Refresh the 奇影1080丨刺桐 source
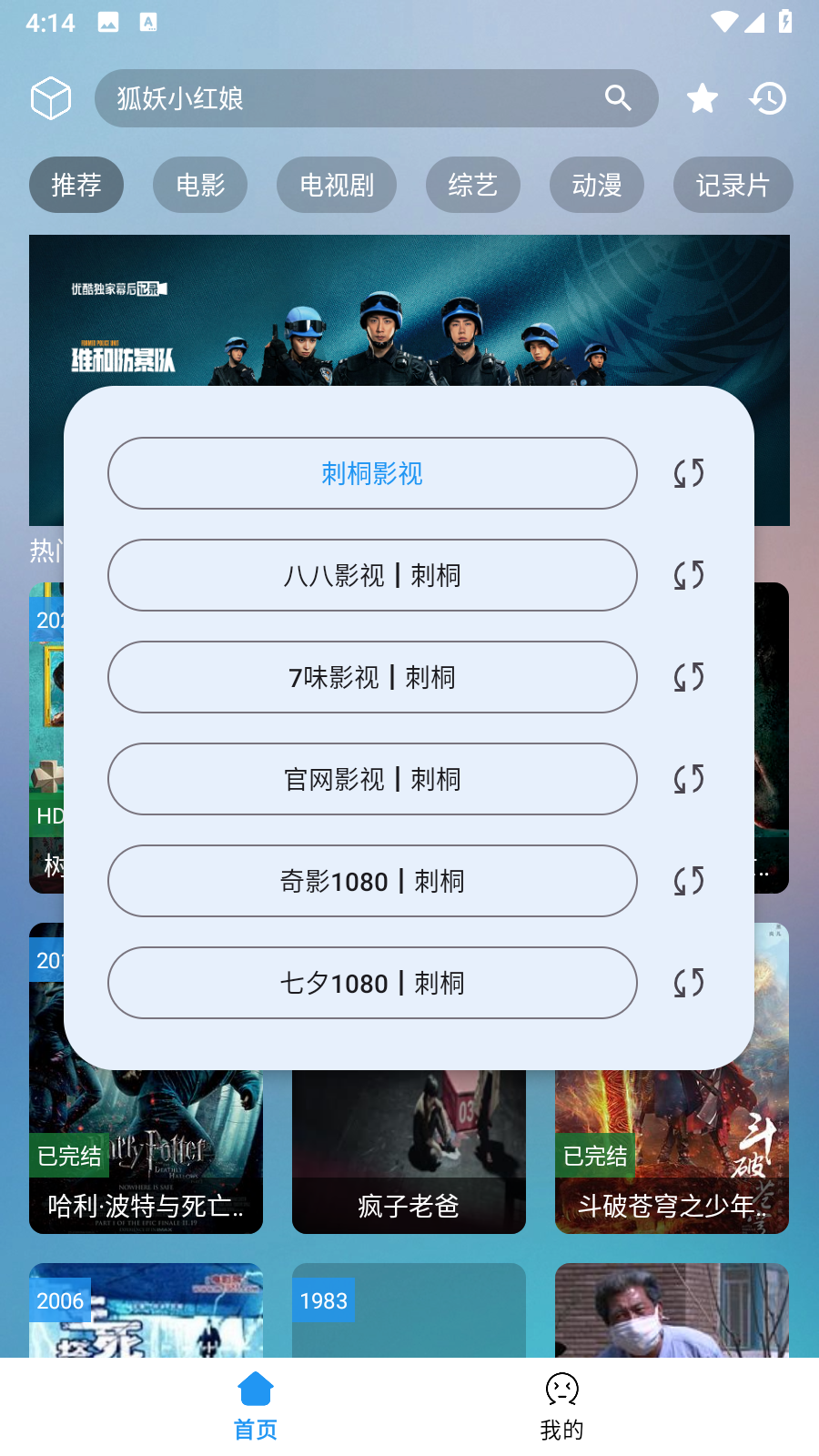 coord(689,881)
